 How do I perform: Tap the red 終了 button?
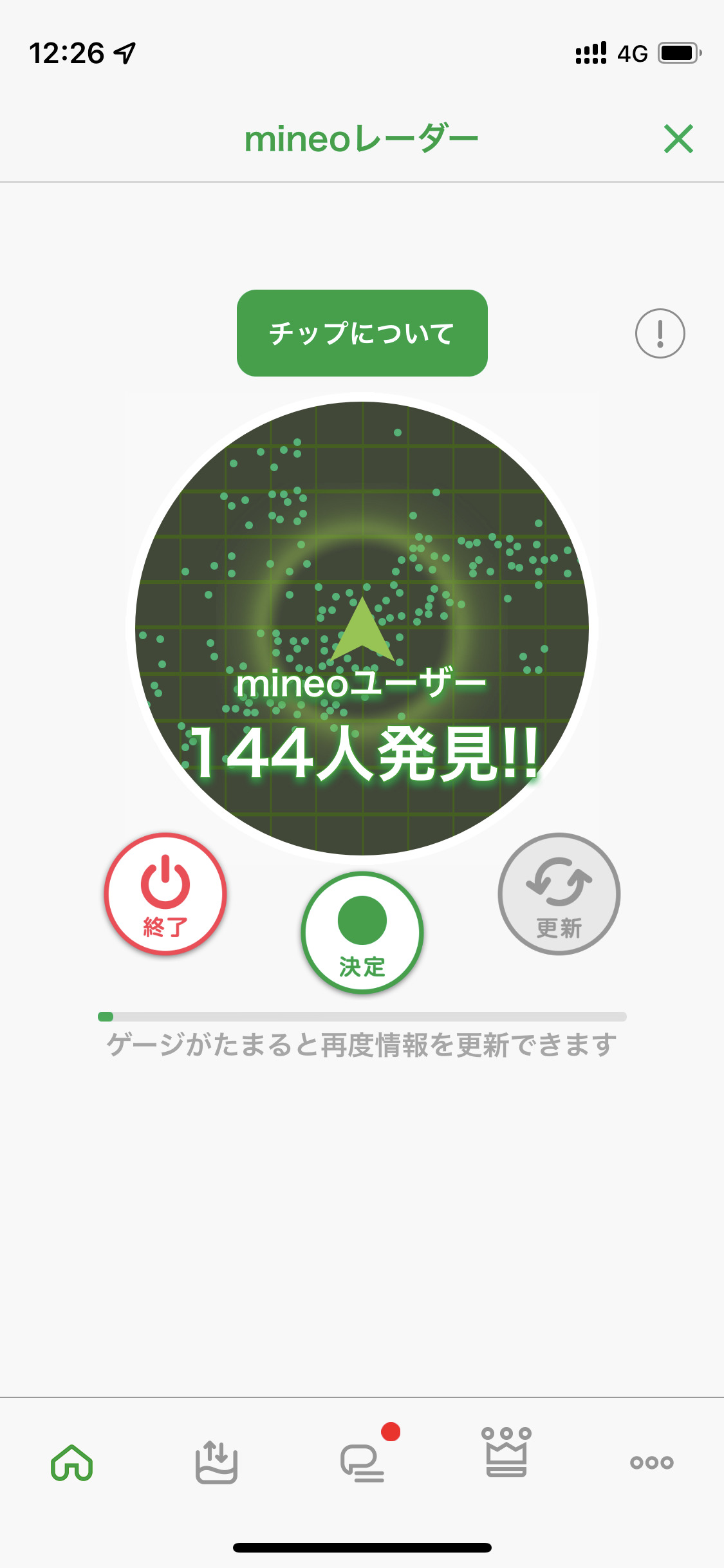(x=165, y=894)
